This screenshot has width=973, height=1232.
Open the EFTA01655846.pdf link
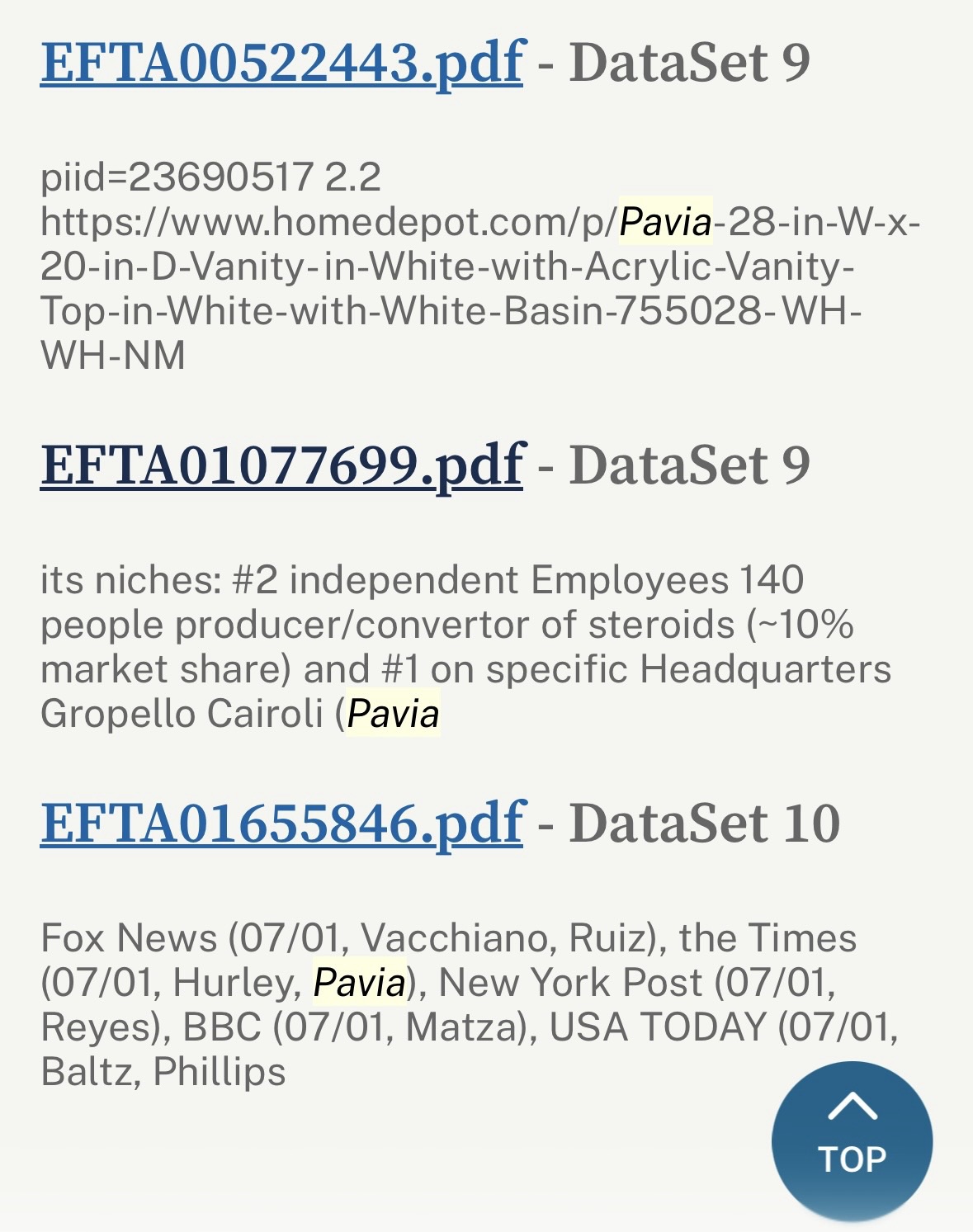281,824
